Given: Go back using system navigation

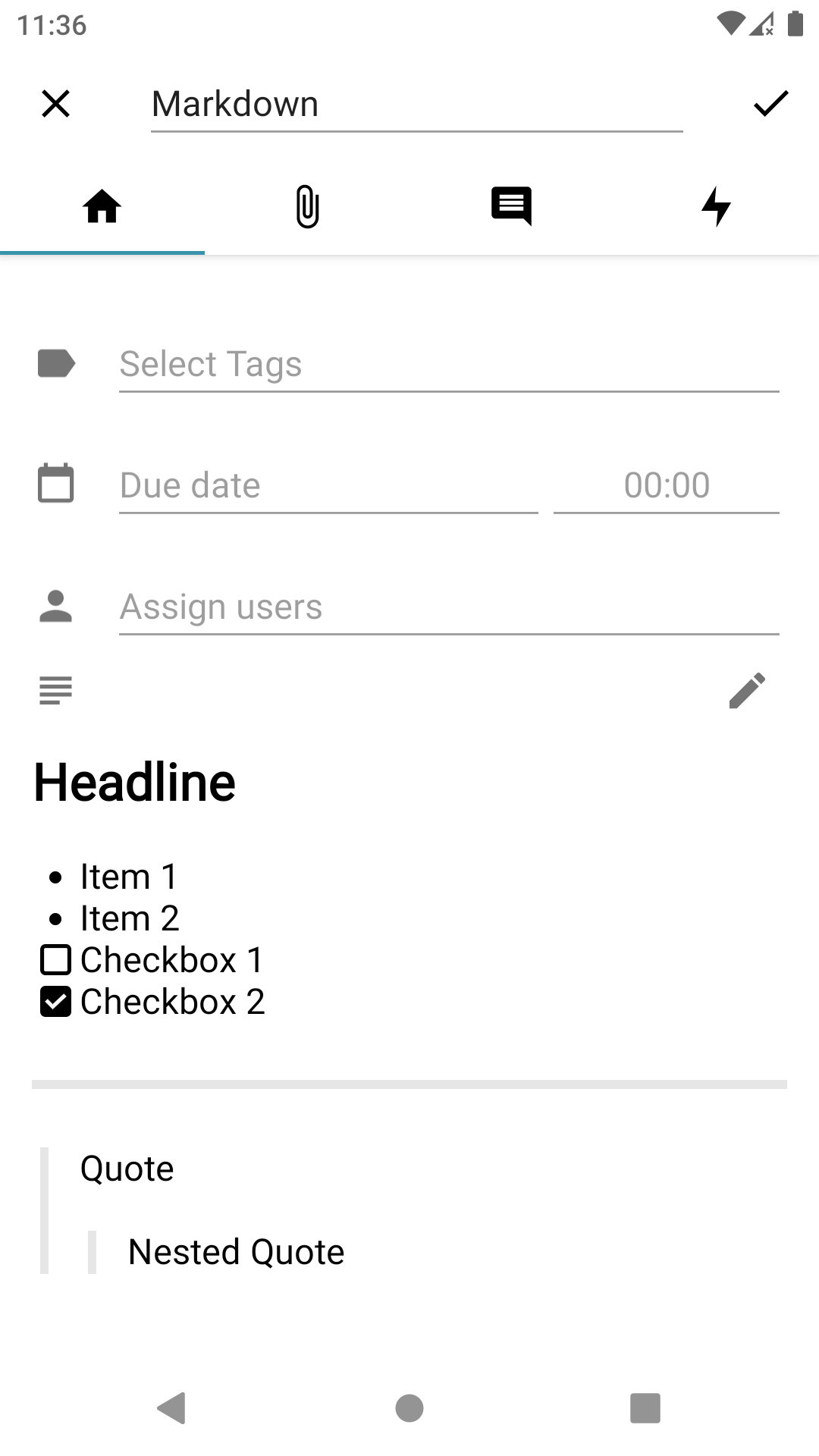Looking at the screenshot, I should click(172, 1408).
